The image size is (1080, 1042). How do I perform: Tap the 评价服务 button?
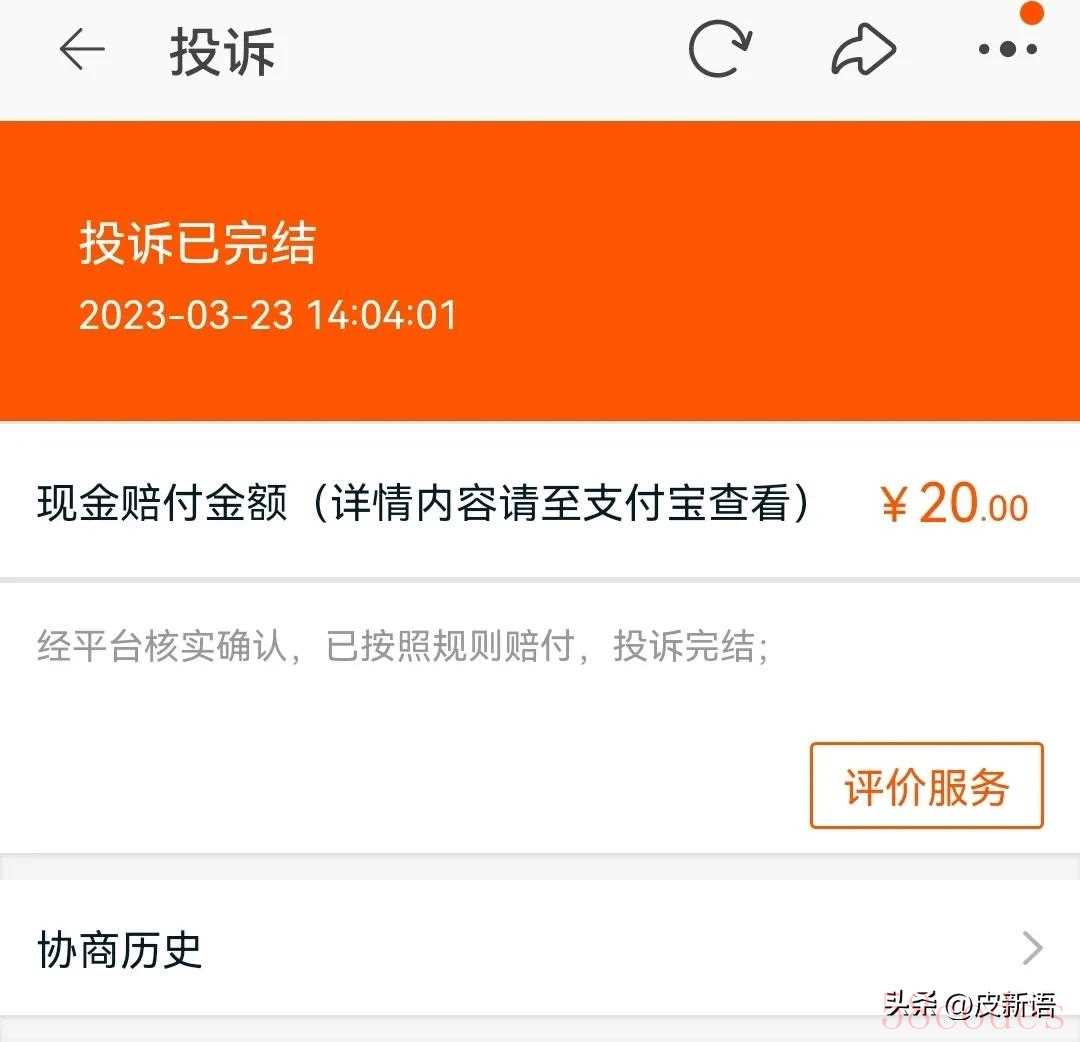point(926,786)
